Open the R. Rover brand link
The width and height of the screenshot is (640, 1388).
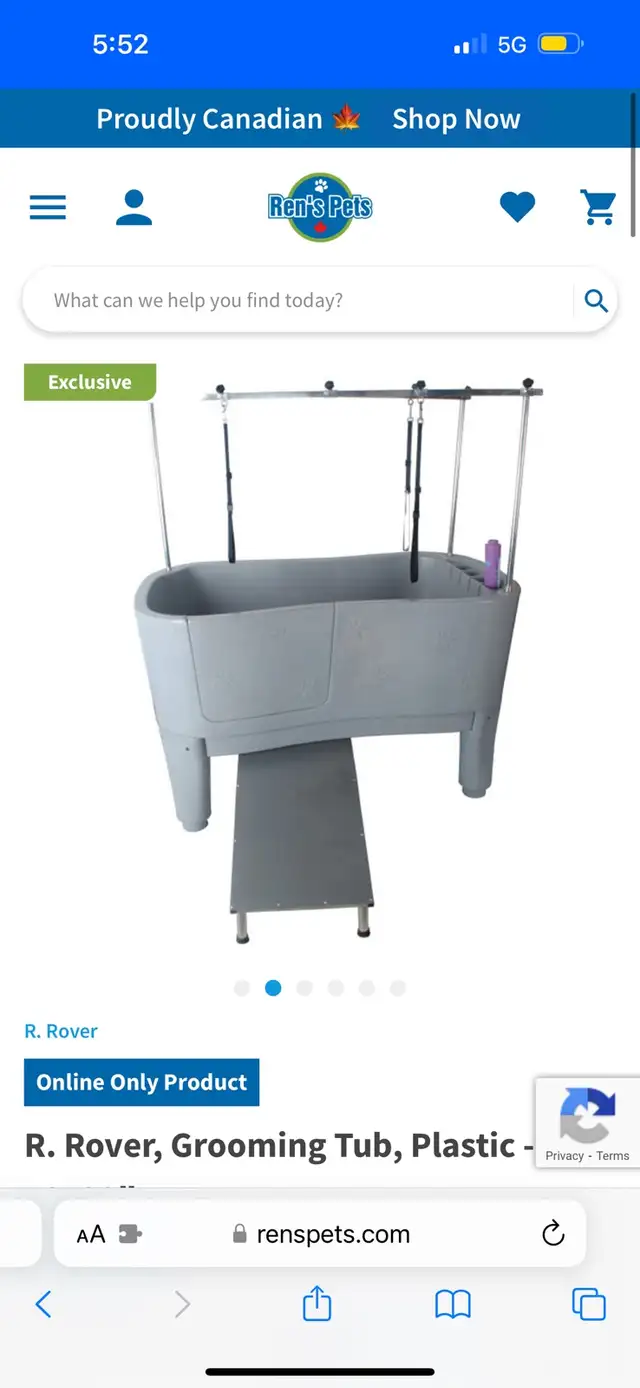click(x=61, y=1031)
